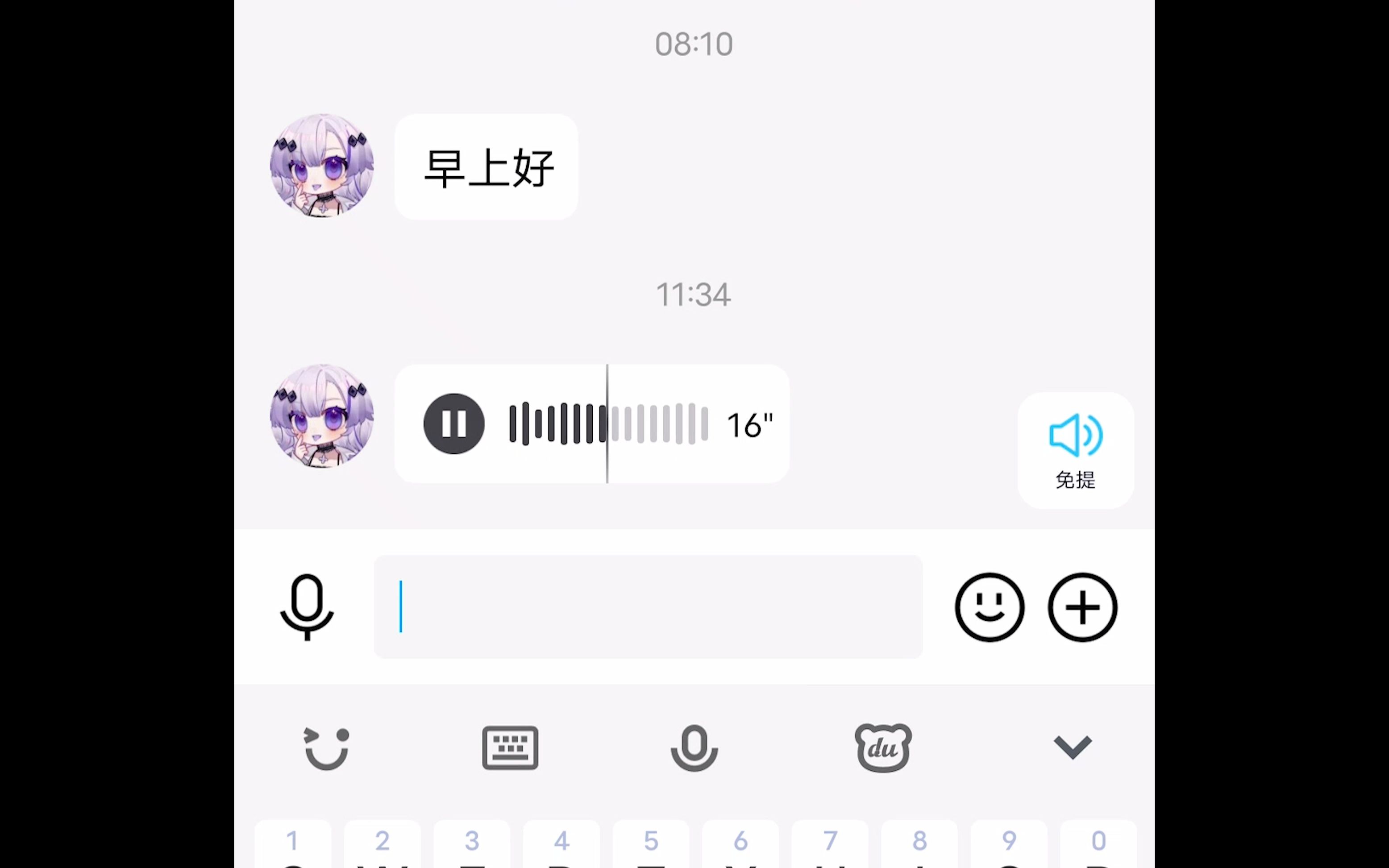1389x868 pixels.
Task: Open the avatar next to 早上好 message
Action: pos(322,166)
